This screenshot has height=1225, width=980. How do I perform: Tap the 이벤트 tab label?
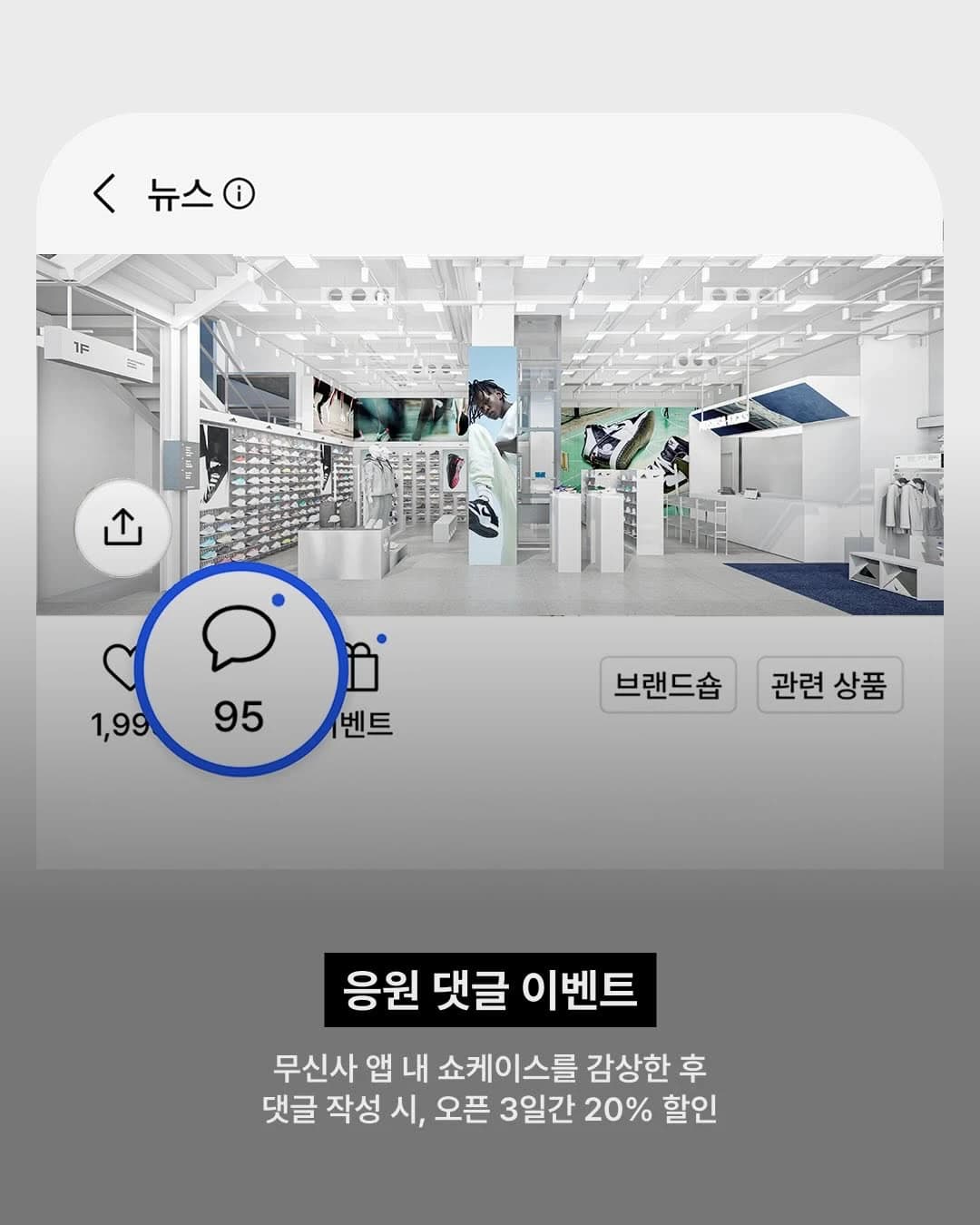(366, 721)
